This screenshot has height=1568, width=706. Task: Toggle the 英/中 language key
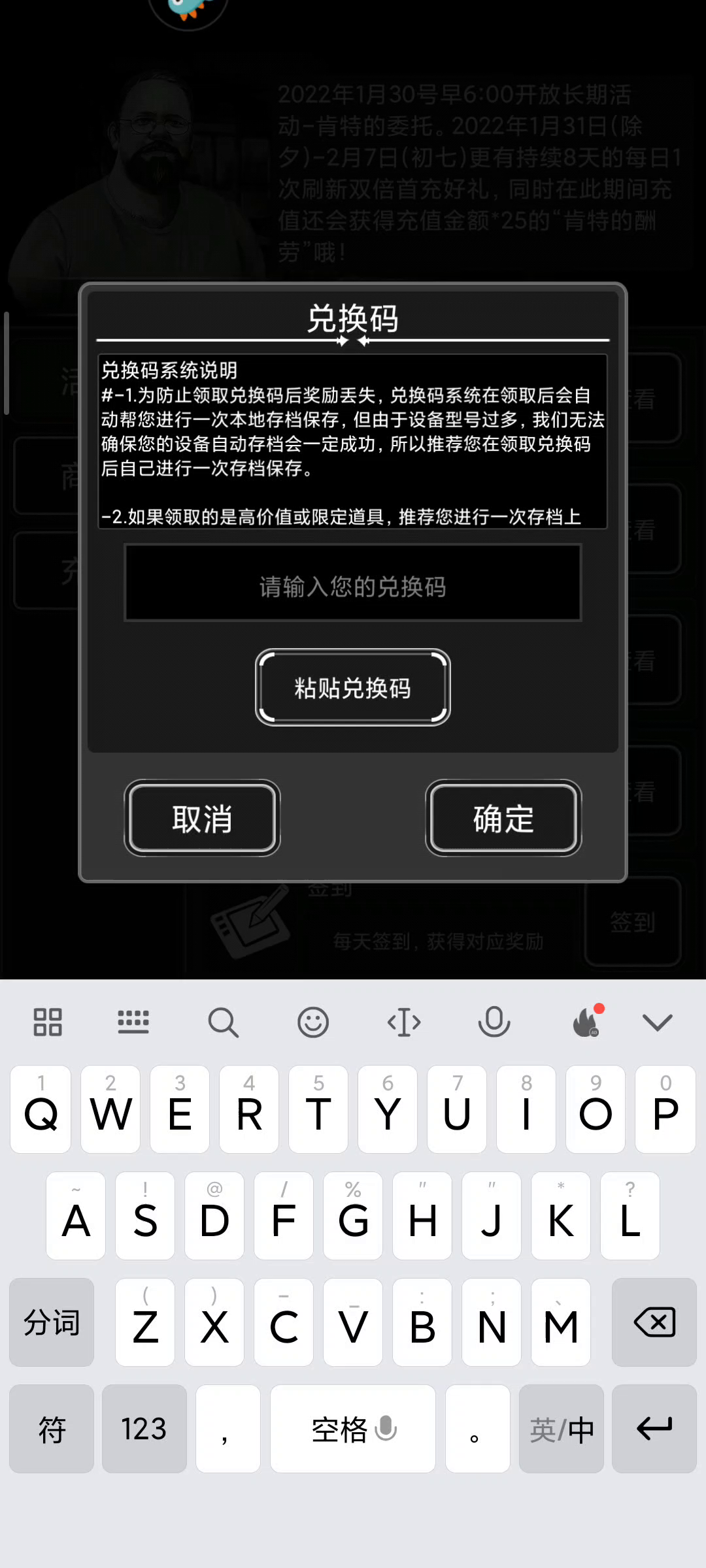pyautogui.click(x=561, y=1428)
